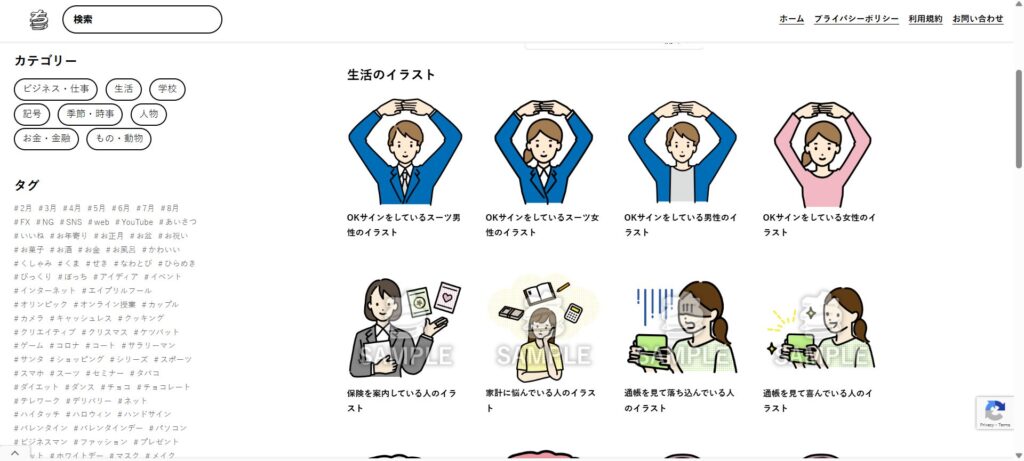
Task: Choose the 学校 category chip
Action: point(167,89)
